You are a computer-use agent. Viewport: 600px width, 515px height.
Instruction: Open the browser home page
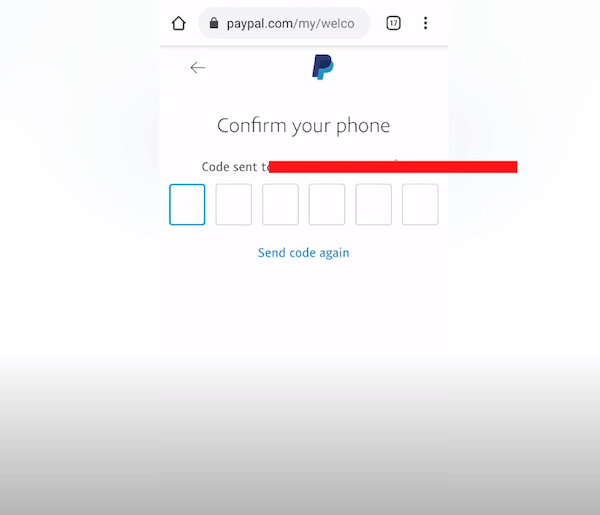pos(179,23)
